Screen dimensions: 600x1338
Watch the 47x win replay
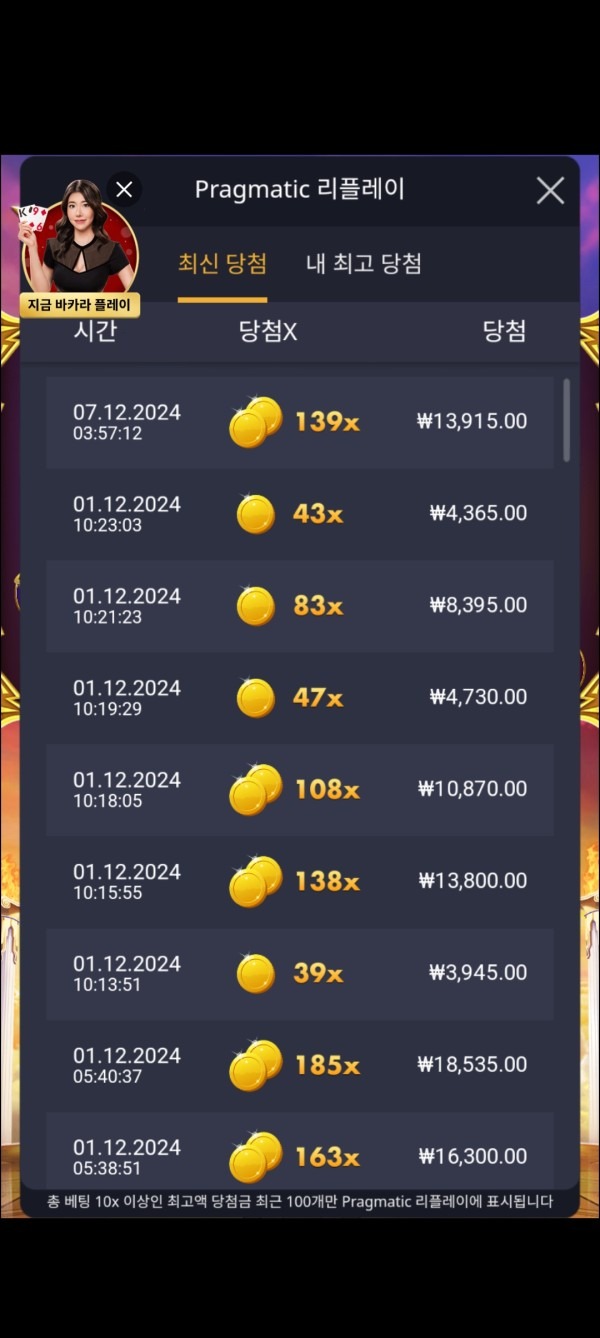point(300,698)
